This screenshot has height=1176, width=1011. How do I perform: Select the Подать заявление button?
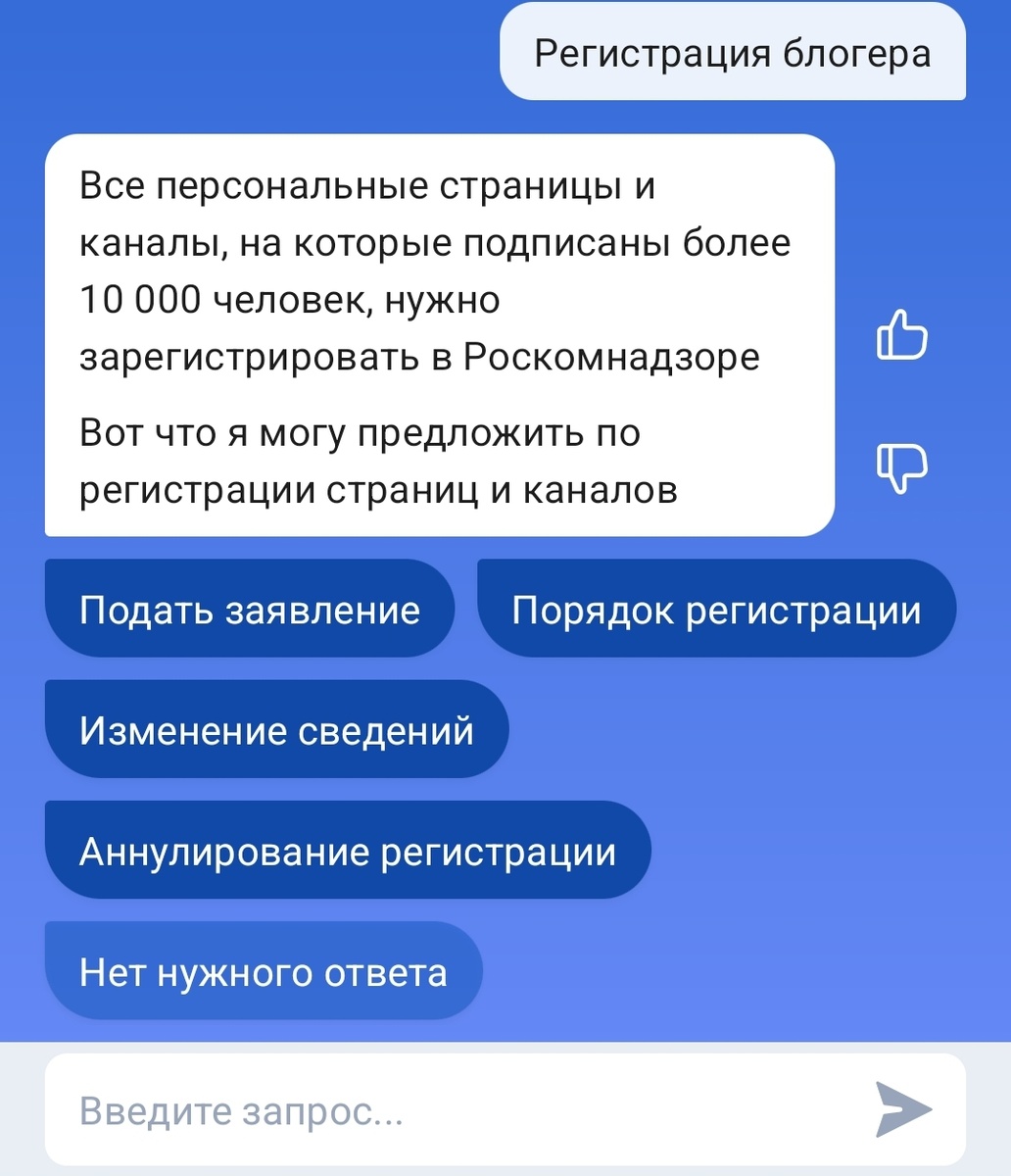250,610
